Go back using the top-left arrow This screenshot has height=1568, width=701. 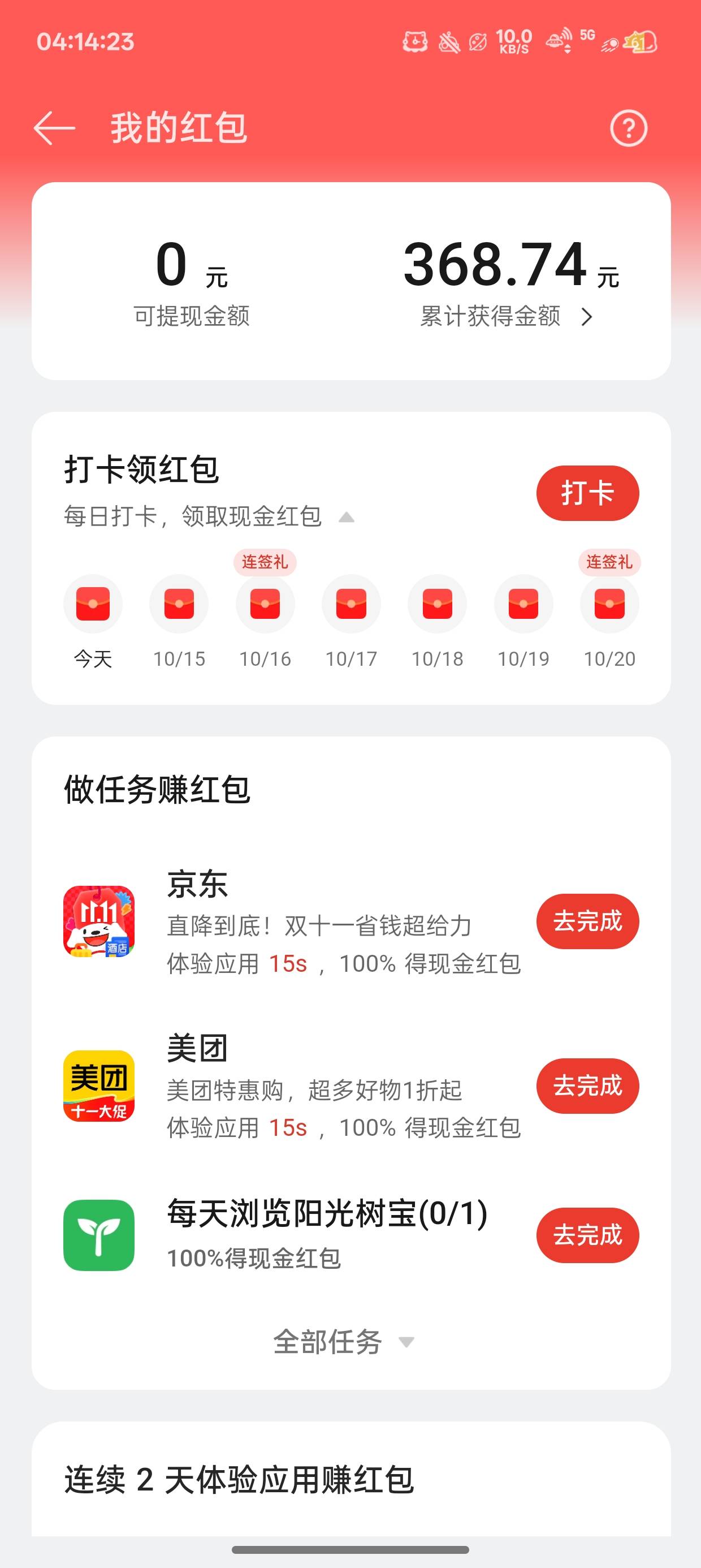(x=55, y=128)
